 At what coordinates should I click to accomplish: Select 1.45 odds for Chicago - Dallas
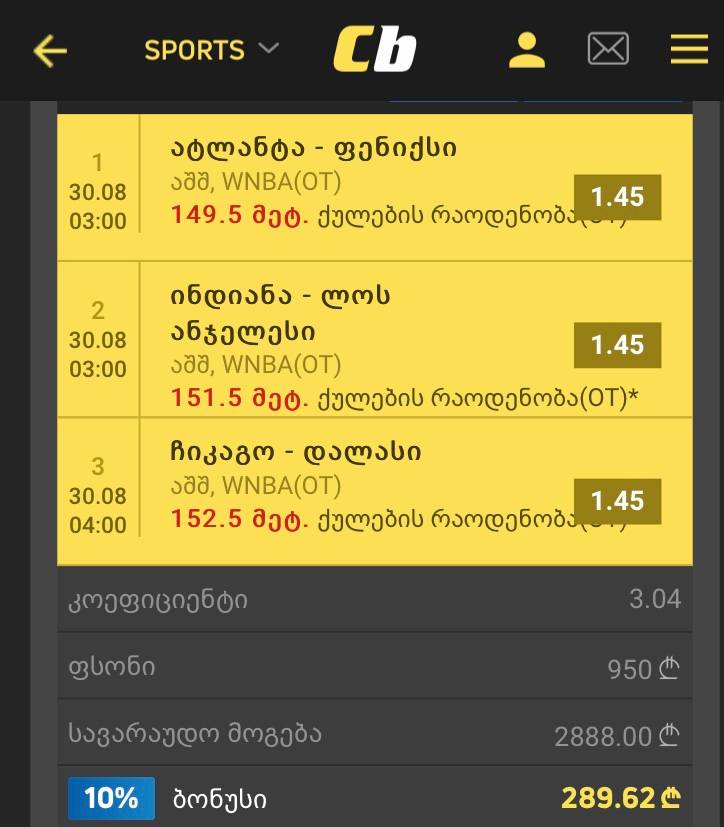(x=618, y=501)
